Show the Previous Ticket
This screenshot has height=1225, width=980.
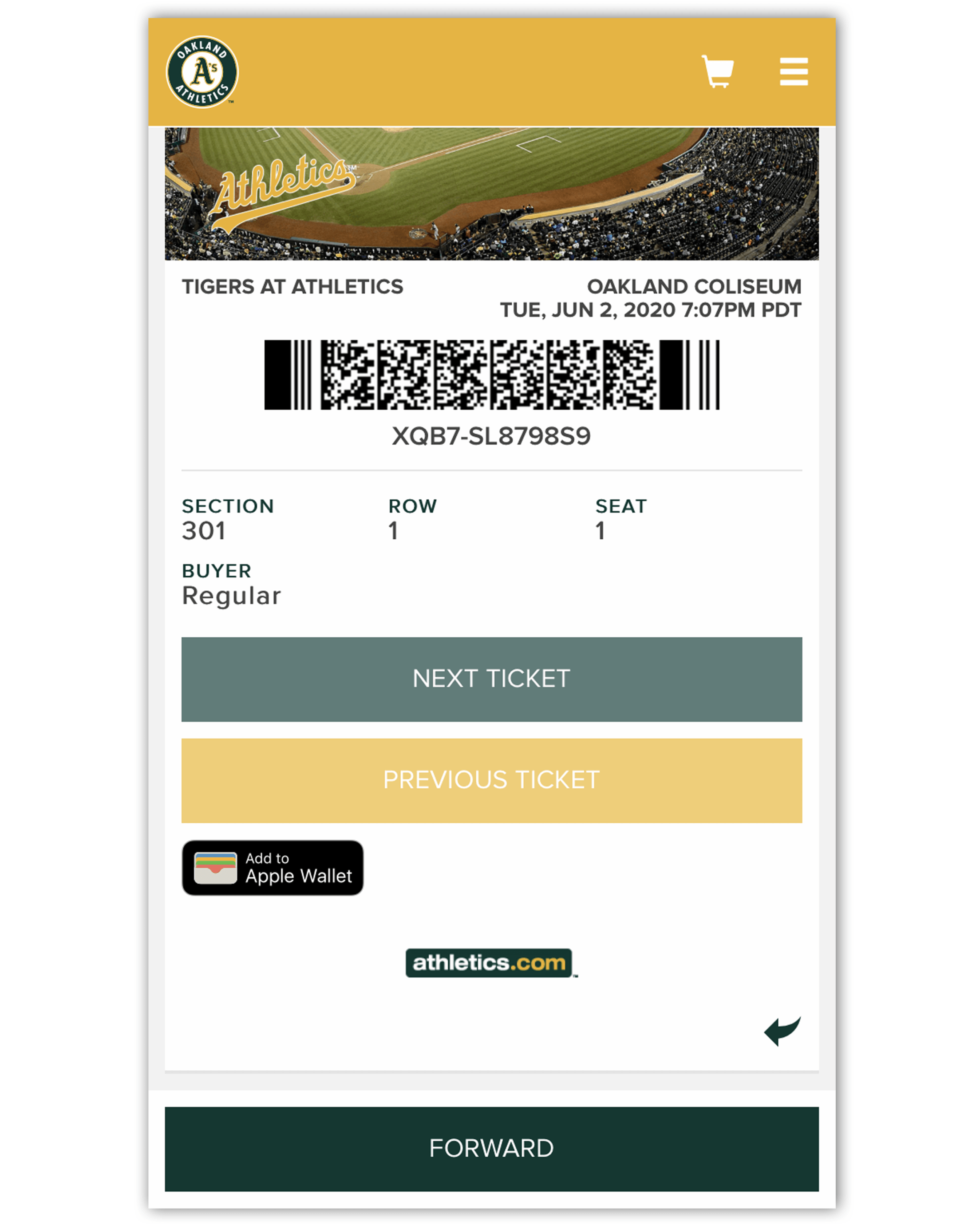(x=491, y=780)
